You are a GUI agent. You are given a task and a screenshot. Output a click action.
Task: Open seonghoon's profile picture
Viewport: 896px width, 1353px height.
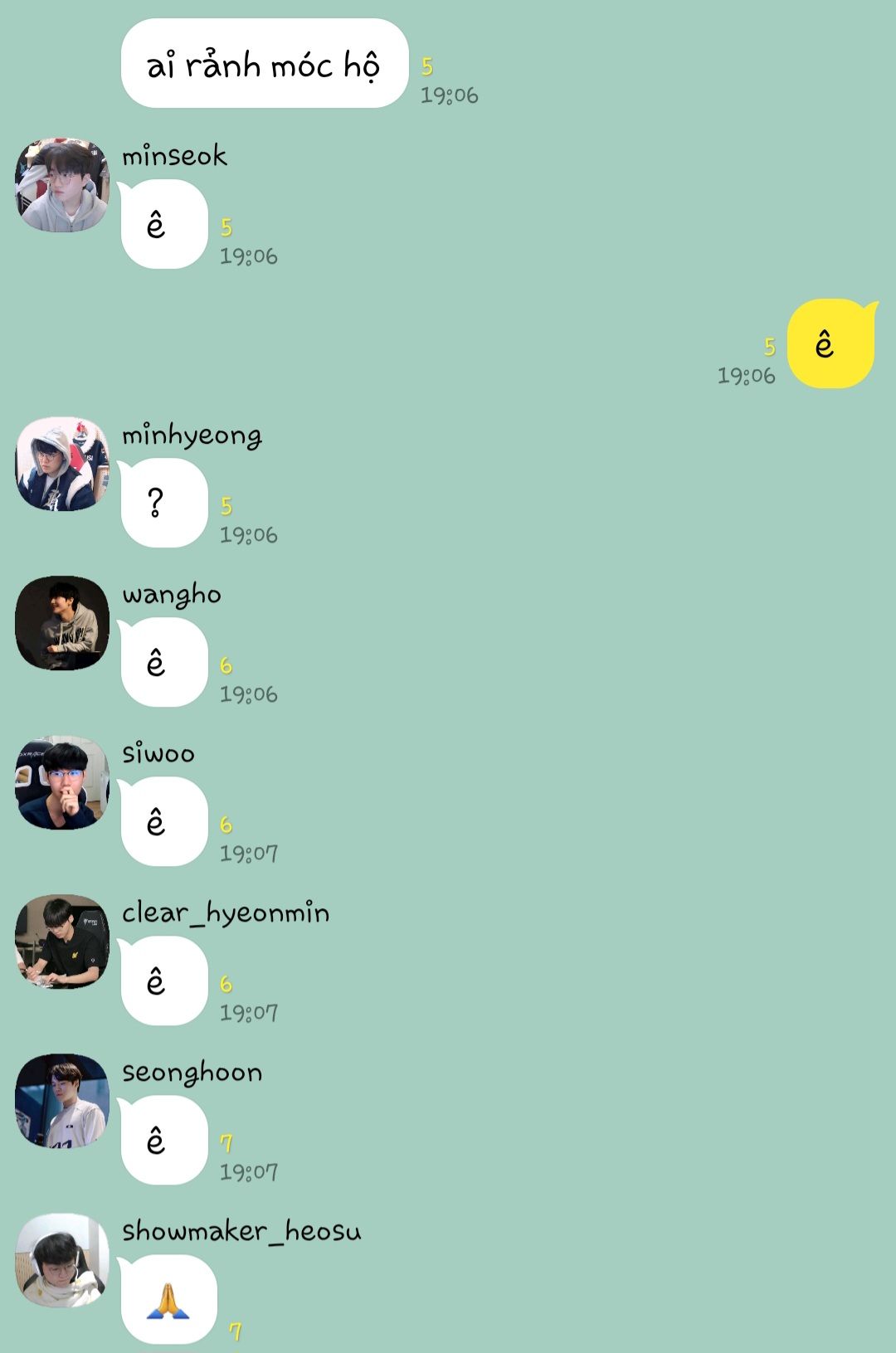tap(62, 1101)
